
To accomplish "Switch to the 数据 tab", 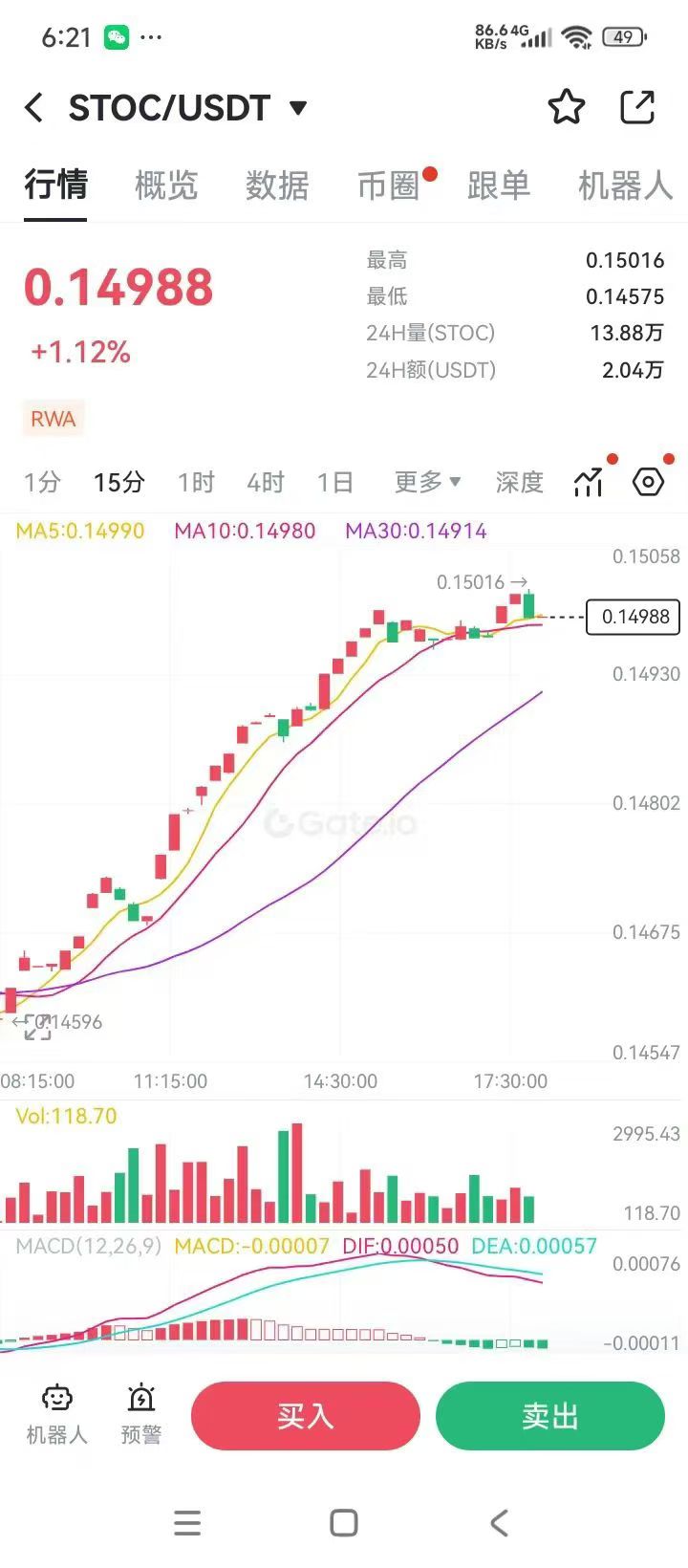I will click(x=277, y=185).
